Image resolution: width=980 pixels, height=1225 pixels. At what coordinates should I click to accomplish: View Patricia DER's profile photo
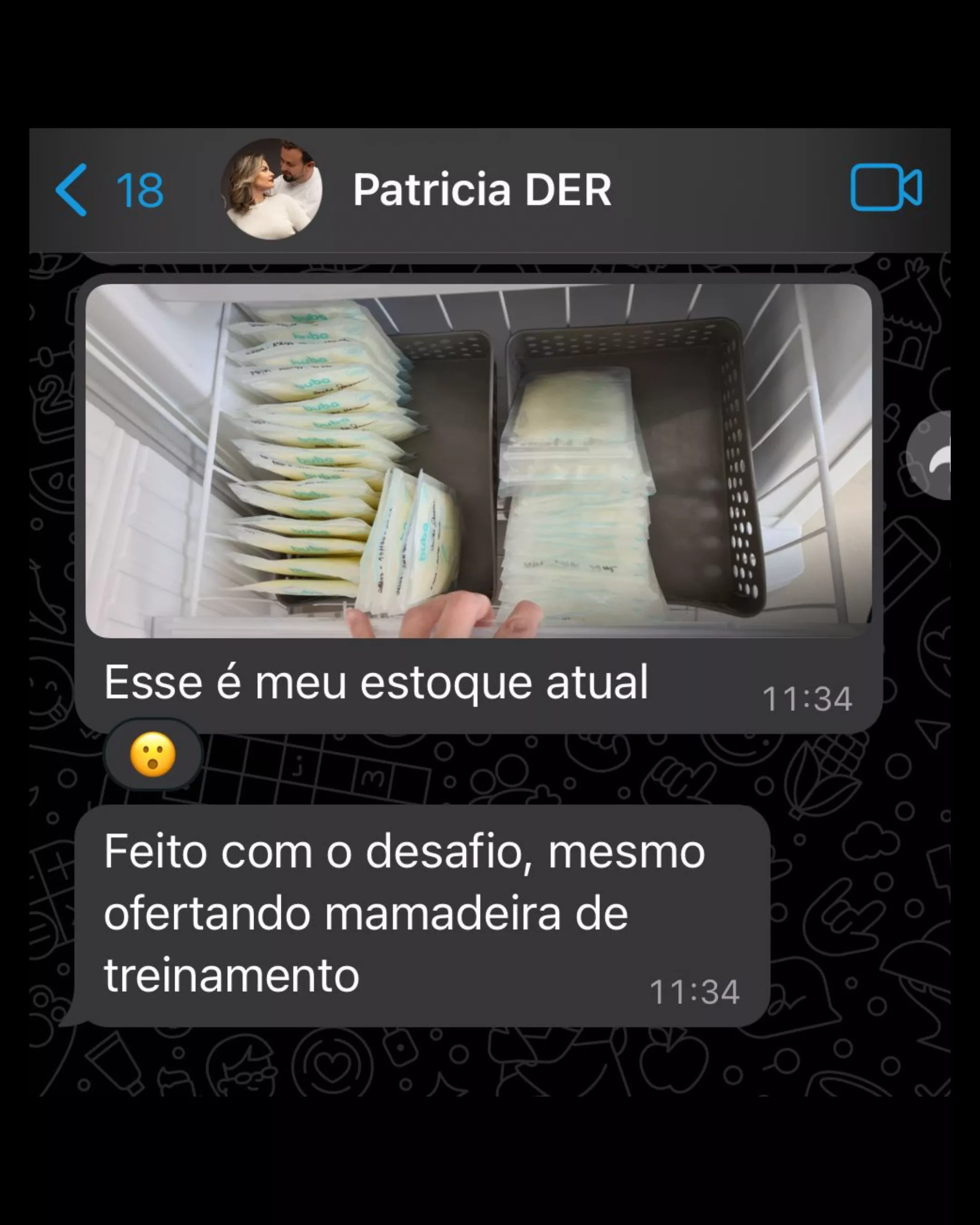[x=272, y=190]
